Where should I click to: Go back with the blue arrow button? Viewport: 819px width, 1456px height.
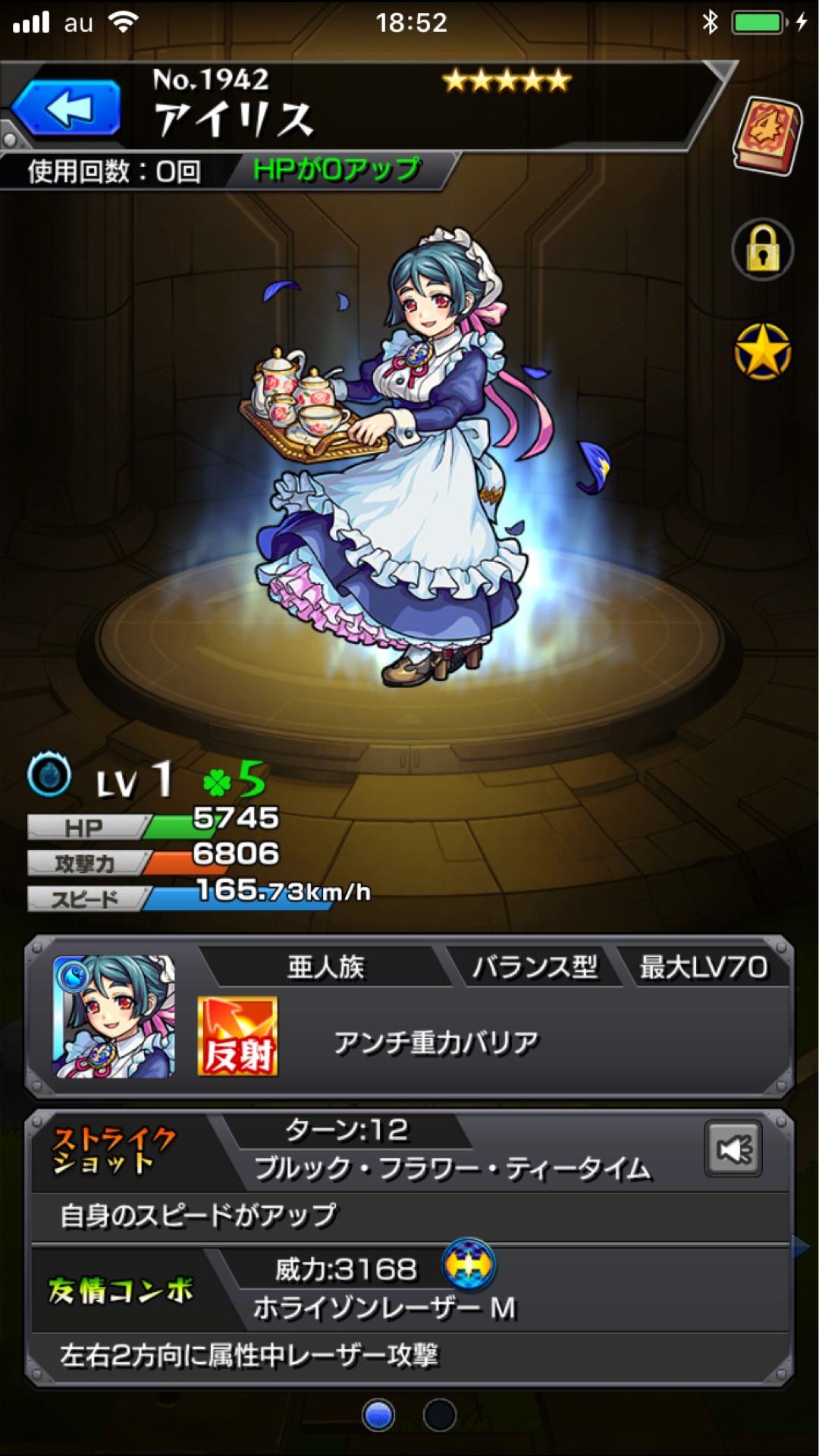tap(67, 108)
